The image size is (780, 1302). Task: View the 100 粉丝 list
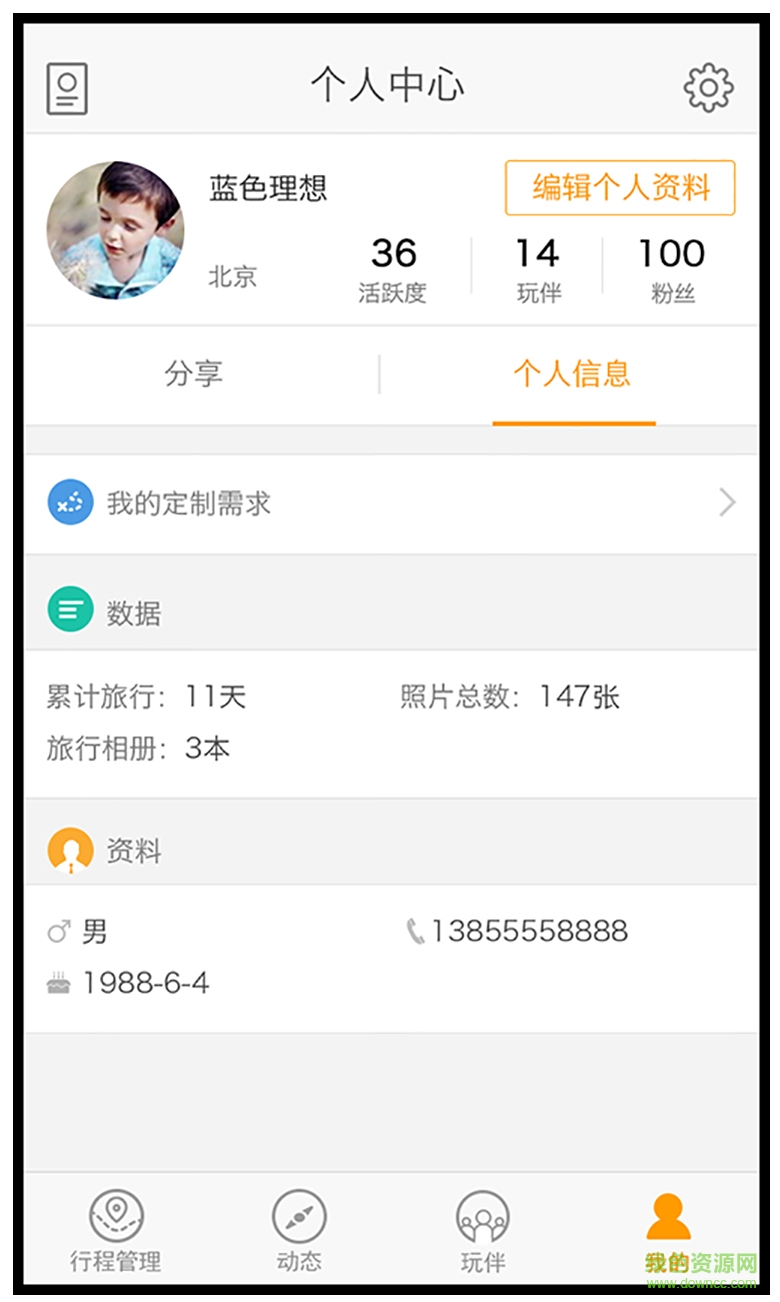point(672,269)
